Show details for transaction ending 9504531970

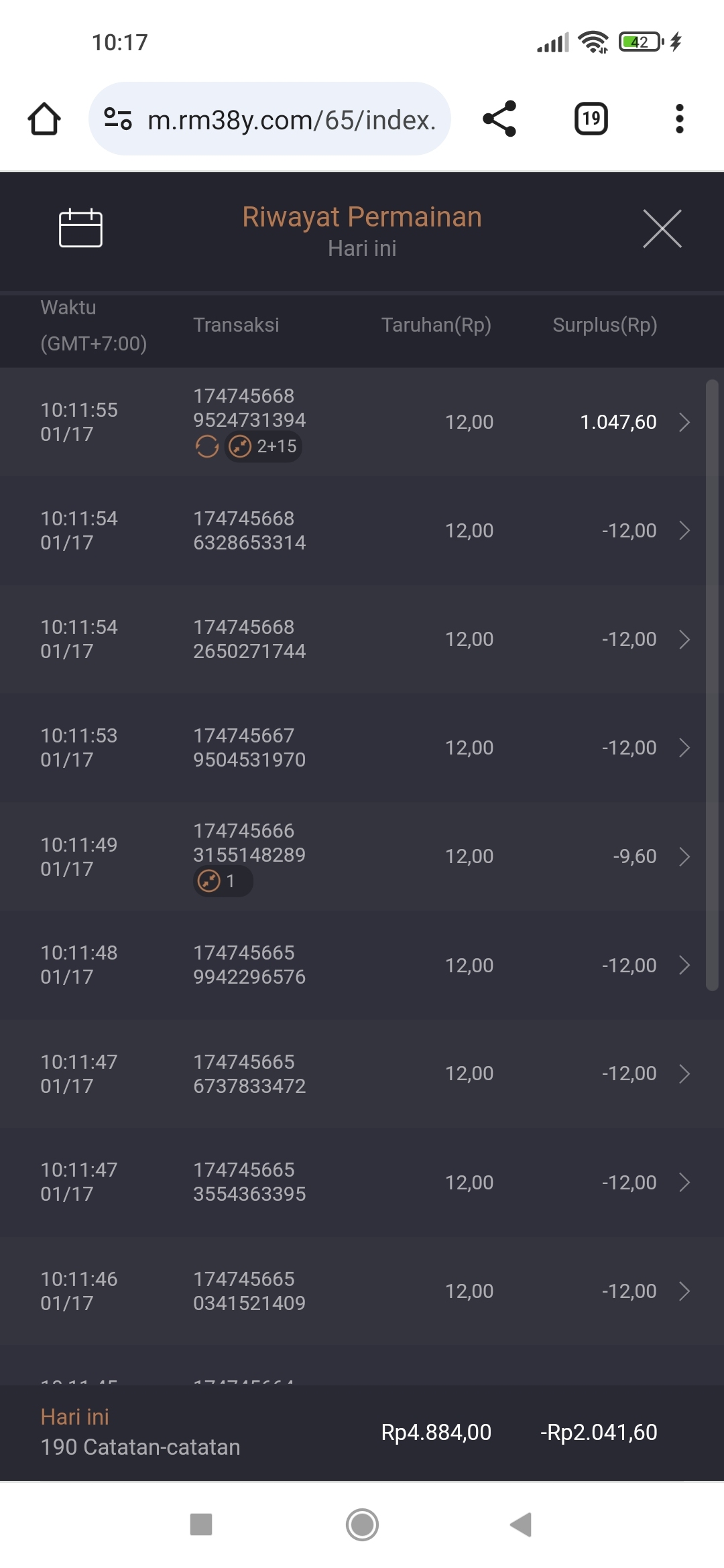(x=362, y=748)
